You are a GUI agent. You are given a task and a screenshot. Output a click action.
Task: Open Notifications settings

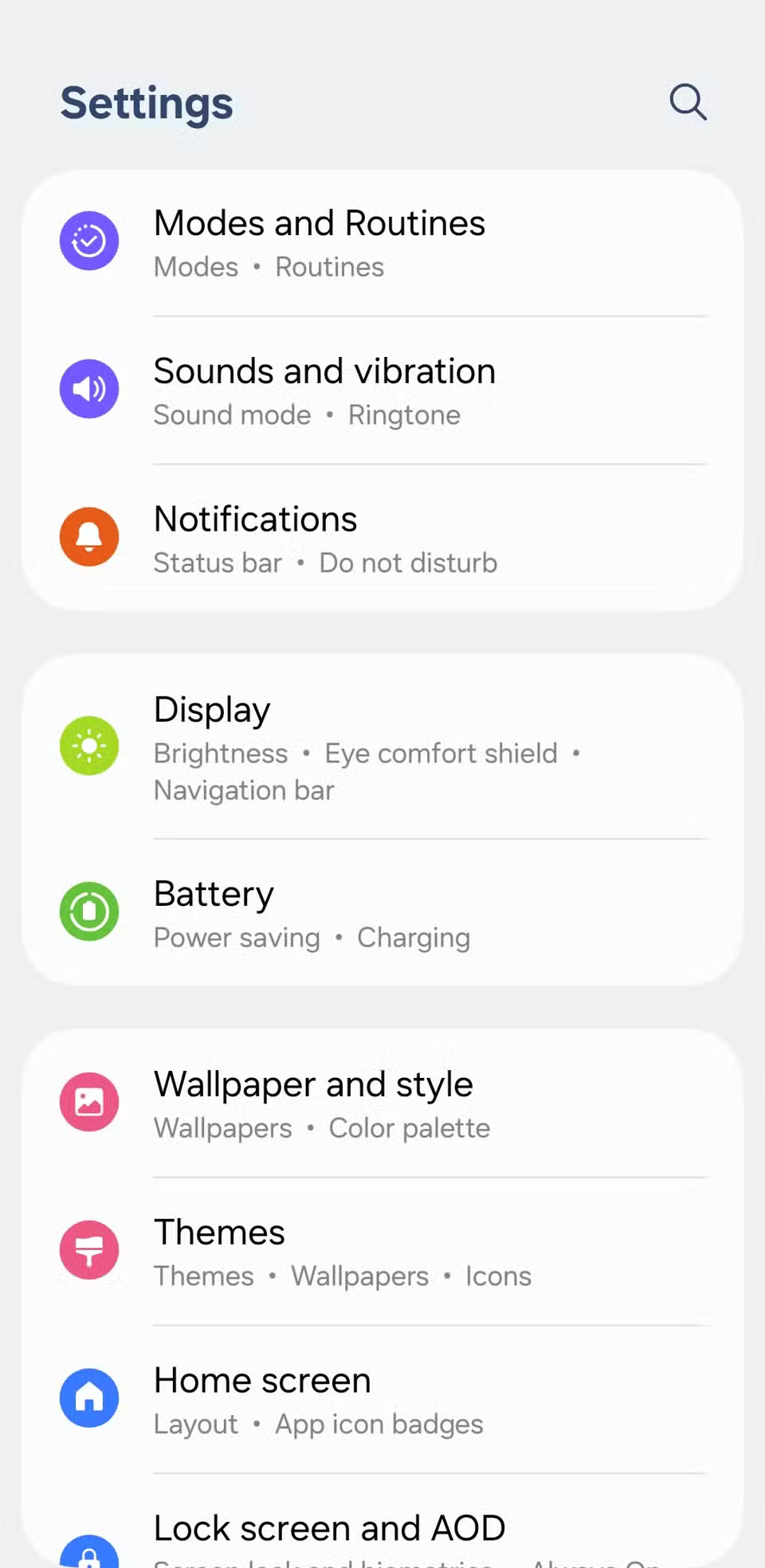(255, 519)
